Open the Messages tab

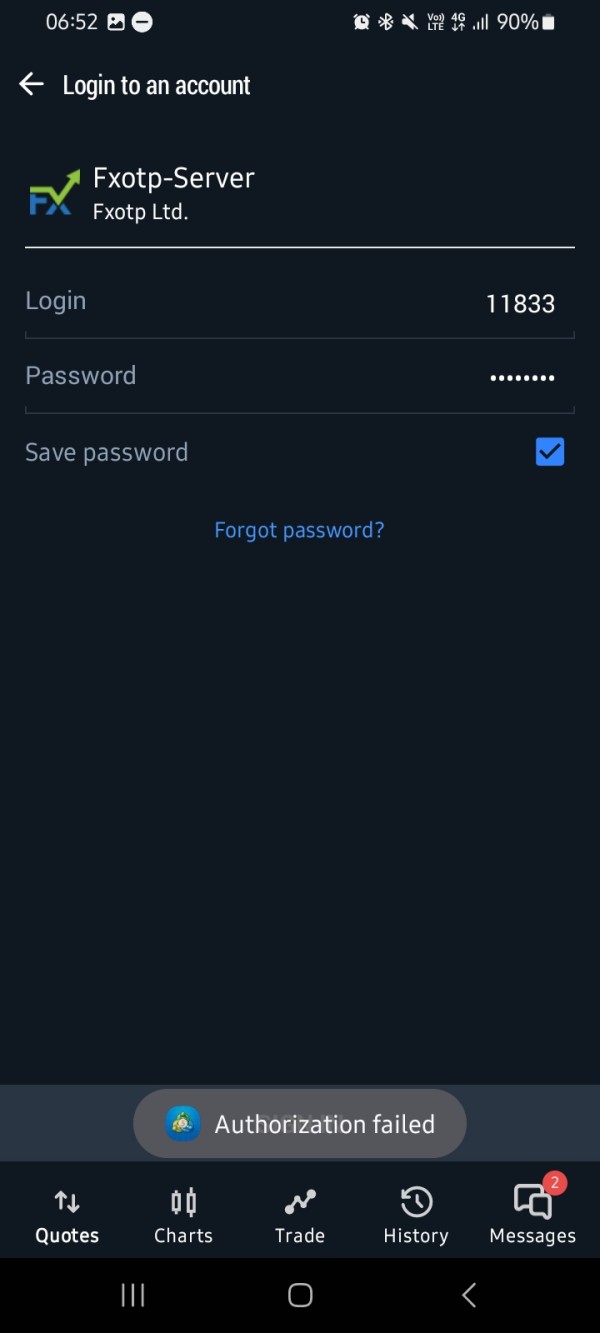(532, 1216)
